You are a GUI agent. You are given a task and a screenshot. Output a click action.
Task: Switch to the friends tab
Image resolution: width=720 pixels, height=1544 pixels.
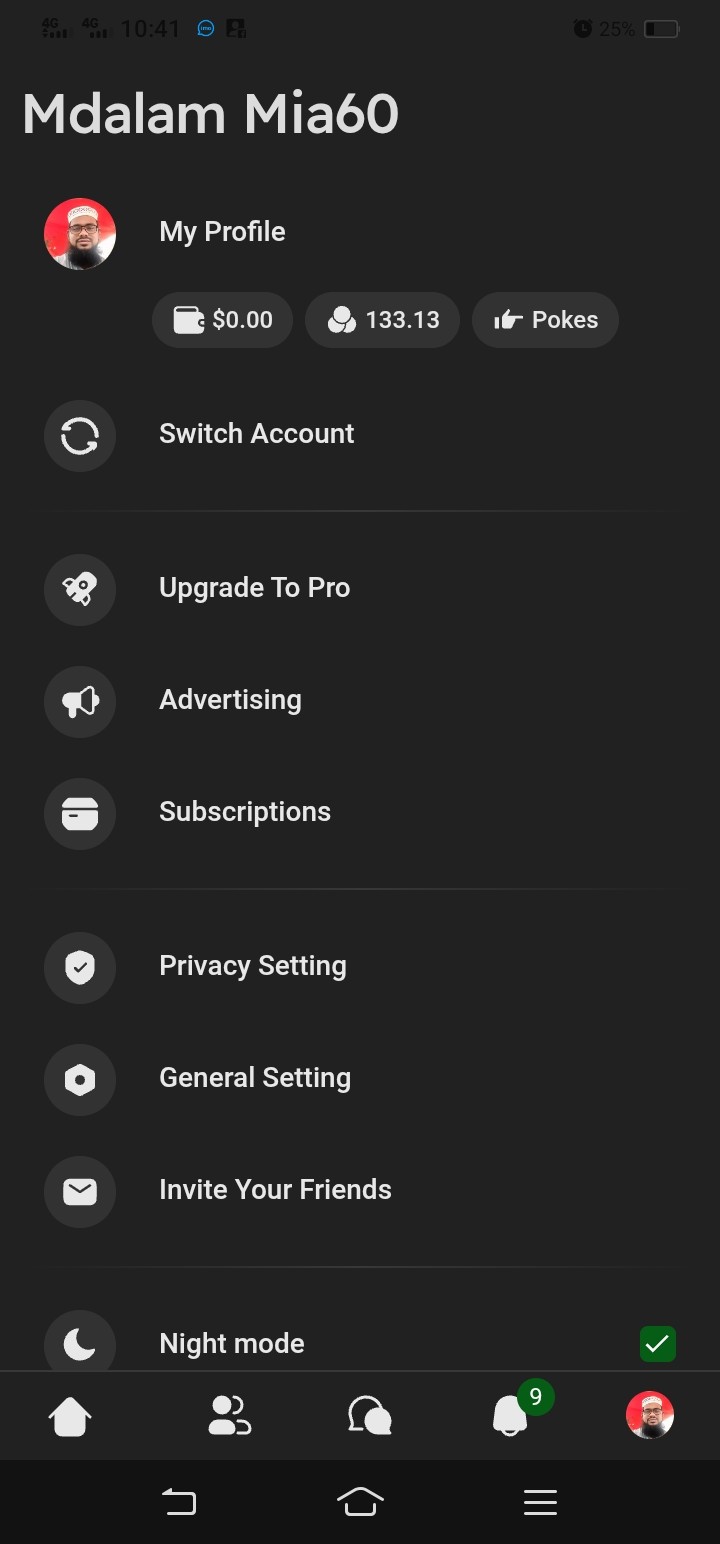click(229, 1416)
